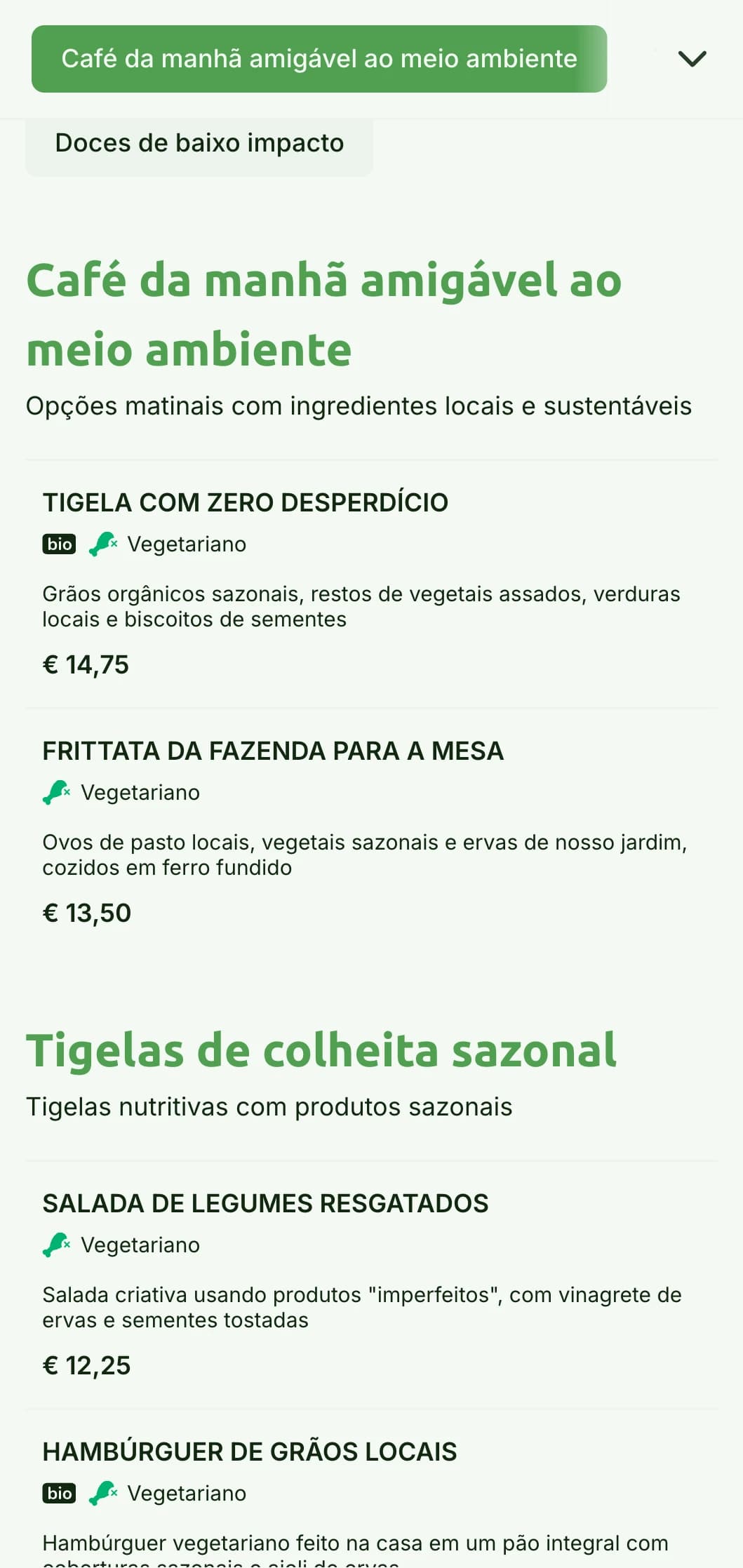Viewport: 743px width, 1568px height.
Task: Open the Tigela com zero desperdício dish
Action: pos(246,503)
